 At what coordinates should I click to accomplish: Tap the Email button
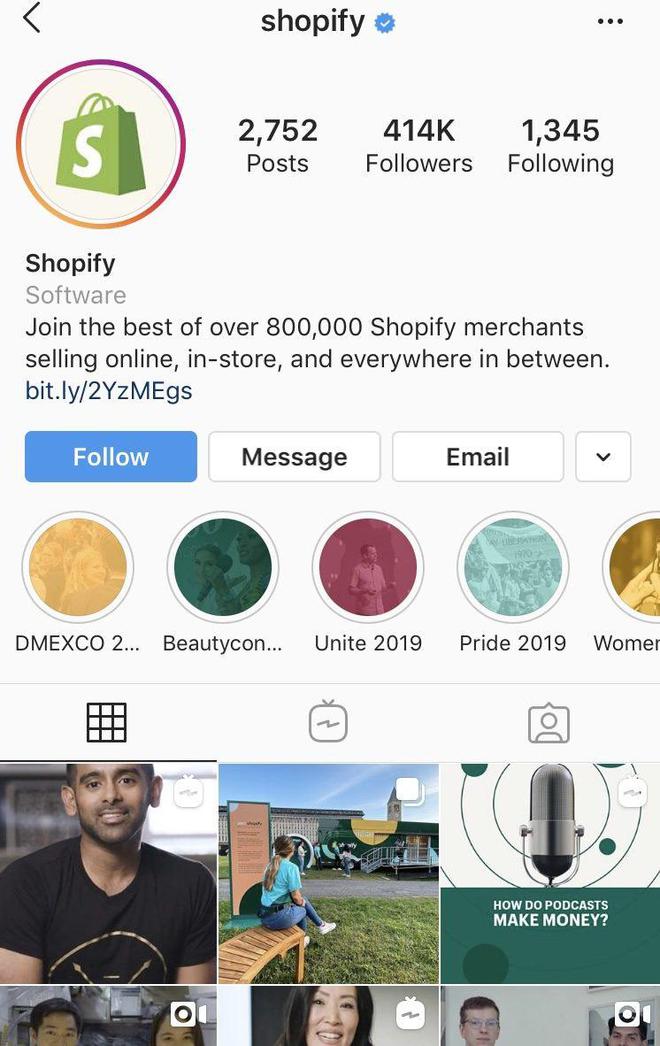point(477,457)
